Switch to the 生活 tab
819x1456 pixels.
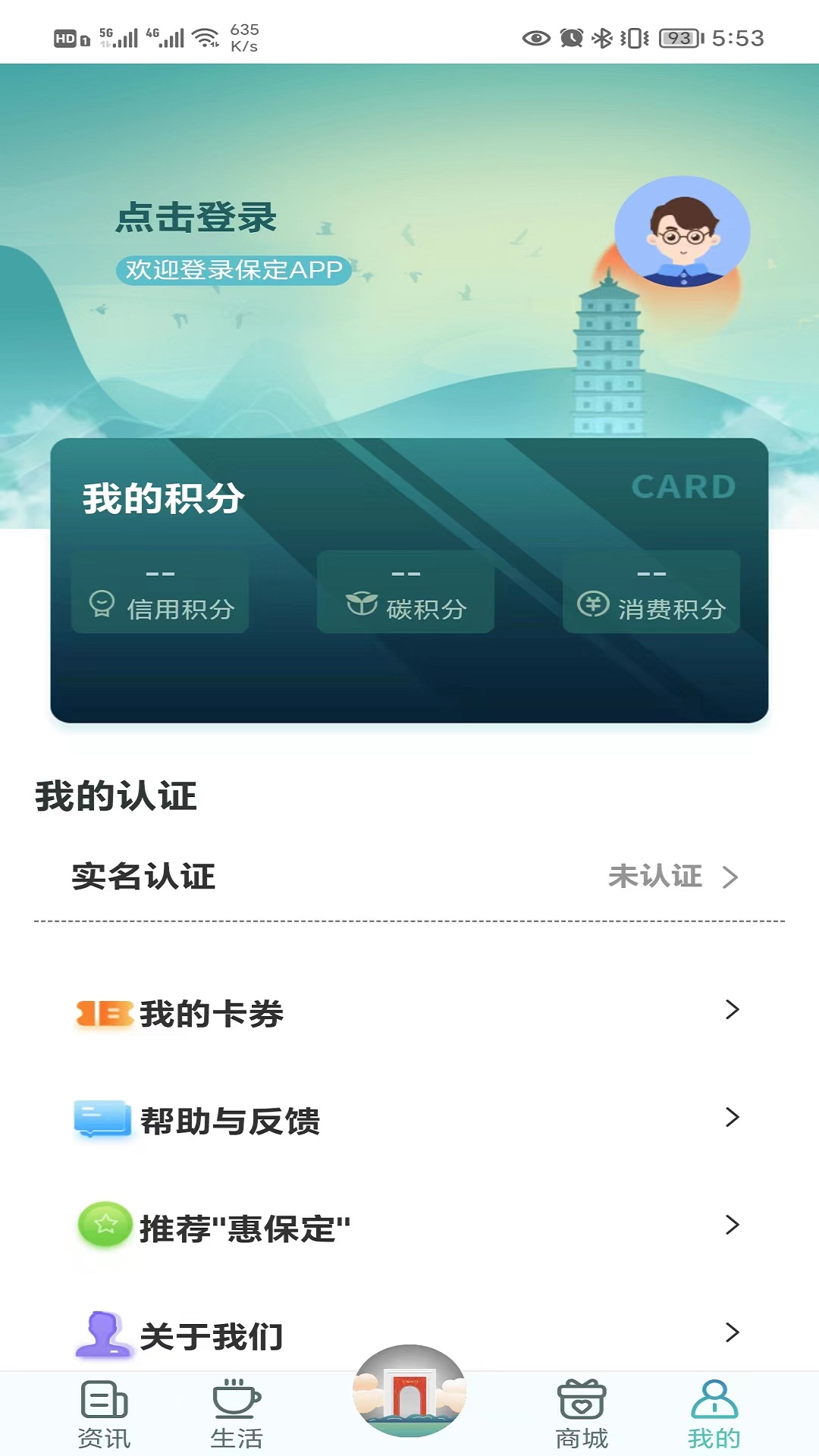237,1415
